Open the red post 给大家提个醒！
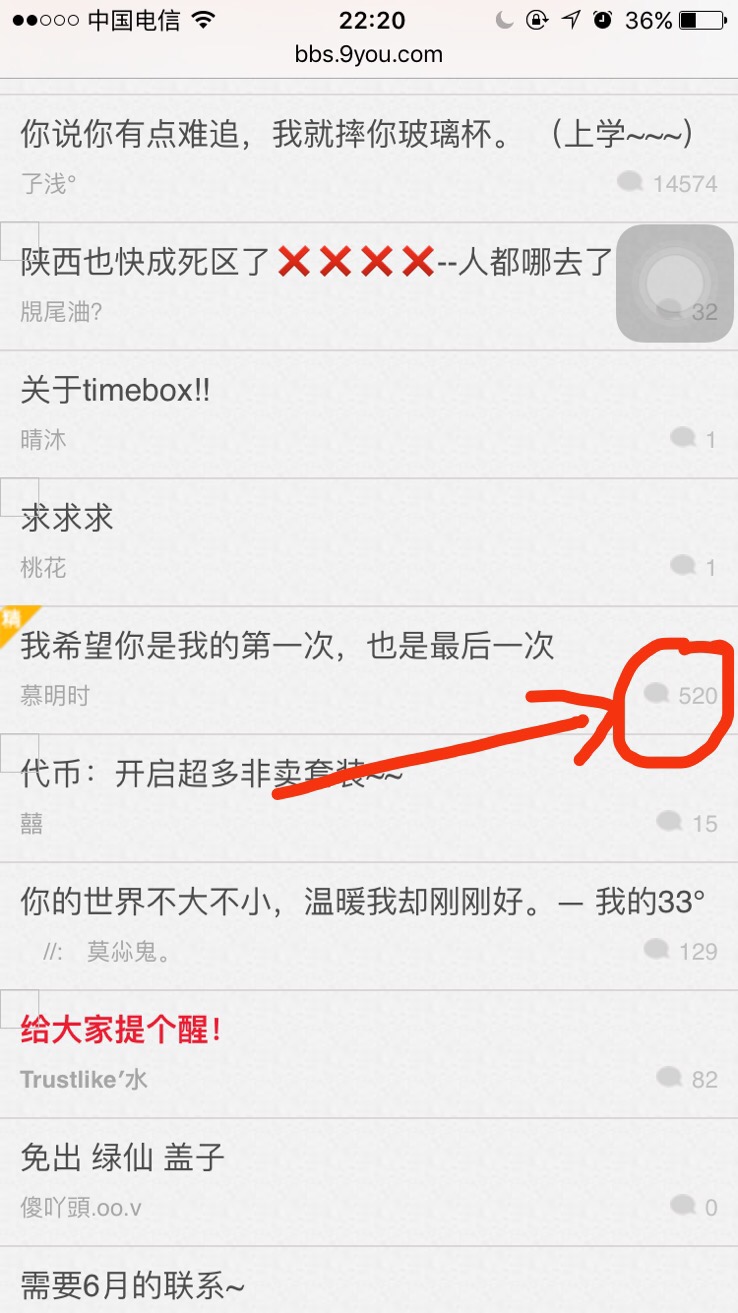 point(121,1030)
